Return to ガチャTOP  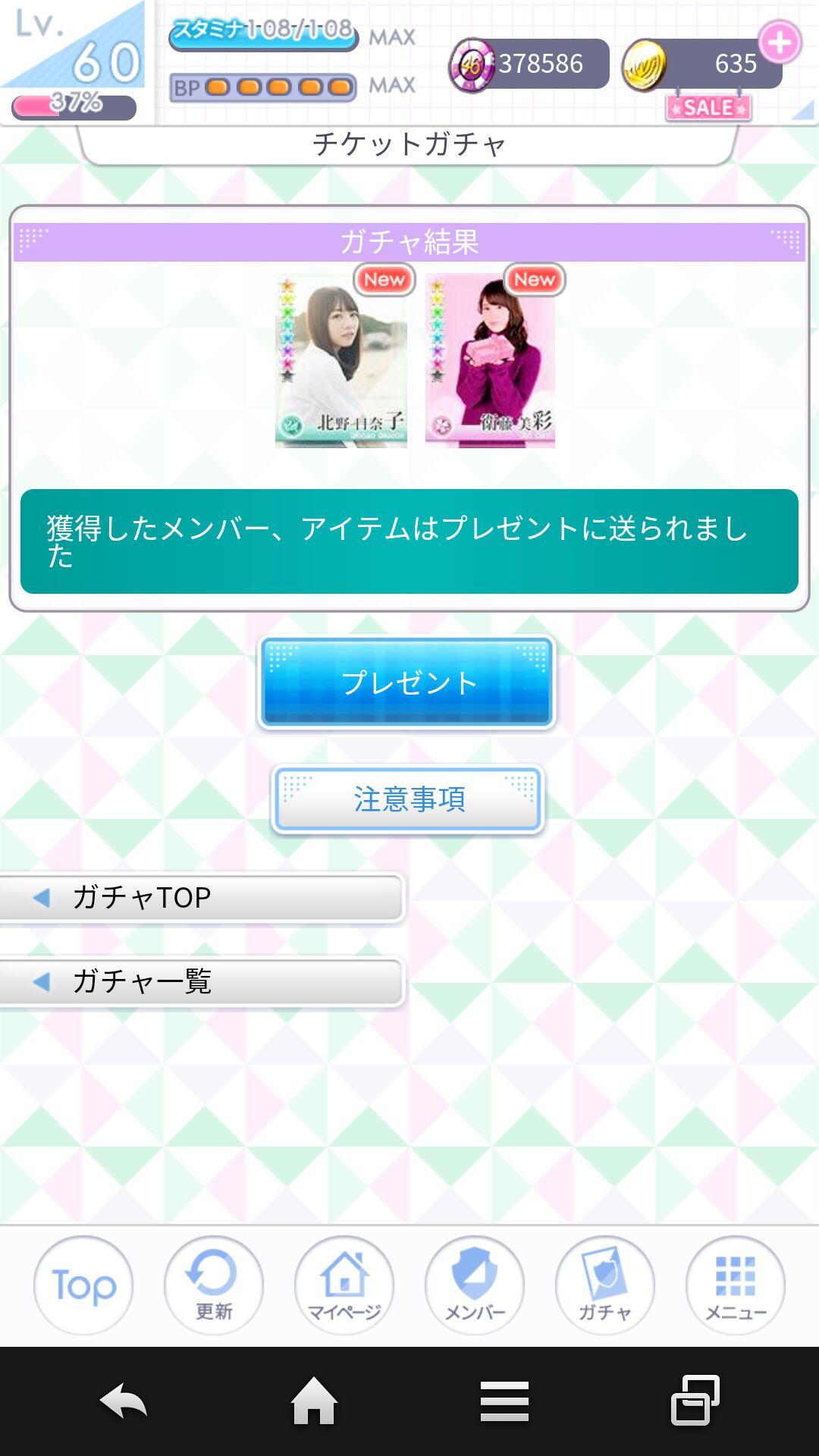point(201,898)
